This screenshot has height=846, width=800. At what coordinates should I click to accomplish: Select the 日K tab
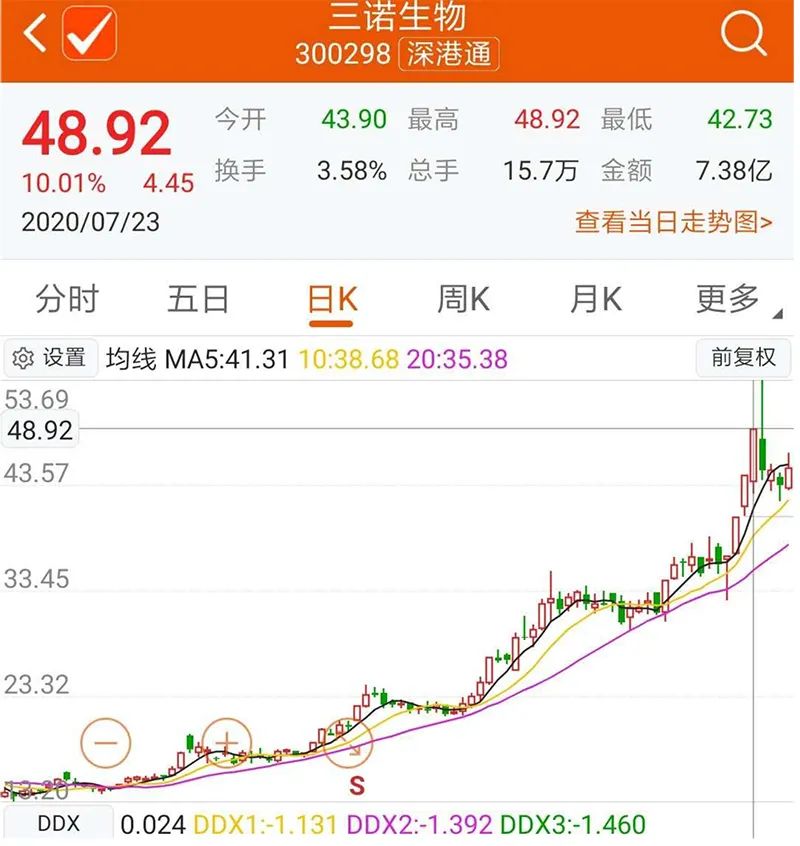click(x=332, y=299)
